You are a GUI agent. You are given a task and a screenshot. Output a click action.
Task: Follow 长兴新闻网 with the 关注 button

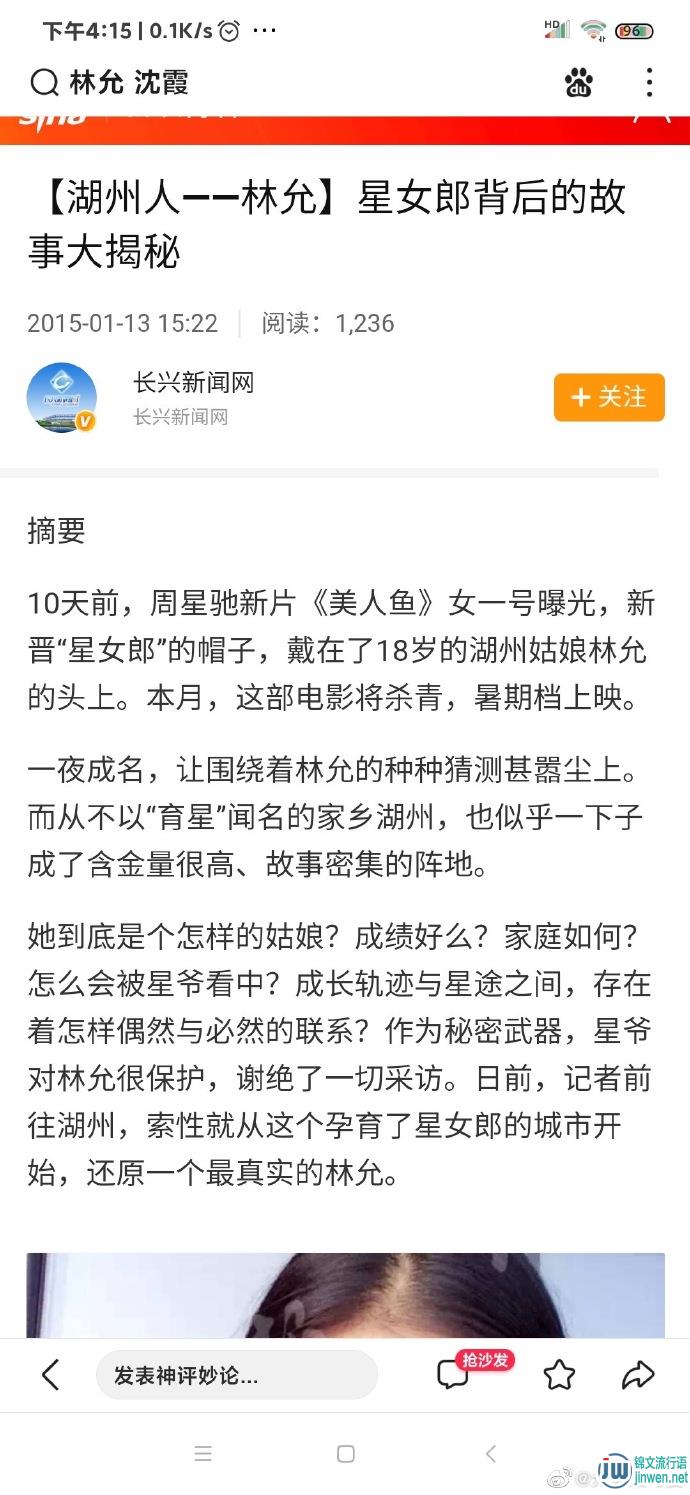[609, 397]
